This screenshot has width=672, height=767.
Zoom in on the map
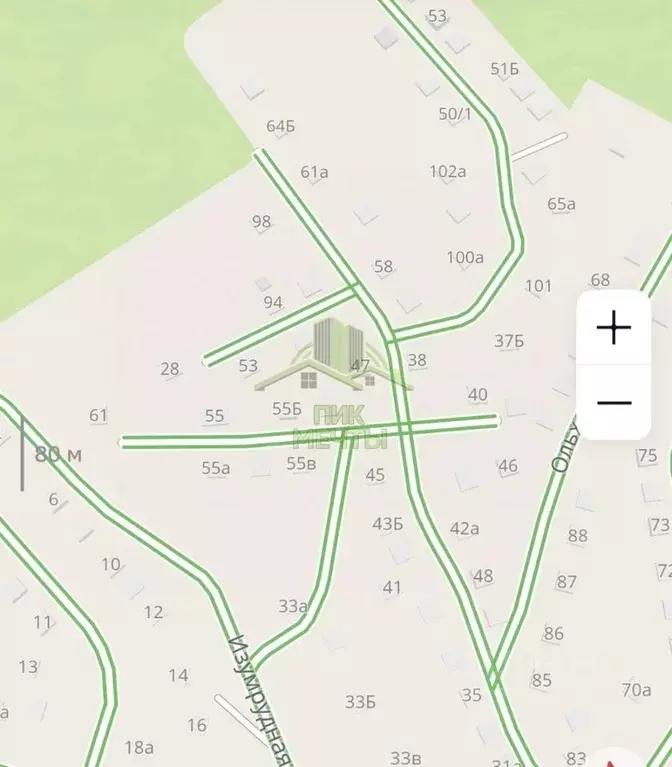pos(614,328)
